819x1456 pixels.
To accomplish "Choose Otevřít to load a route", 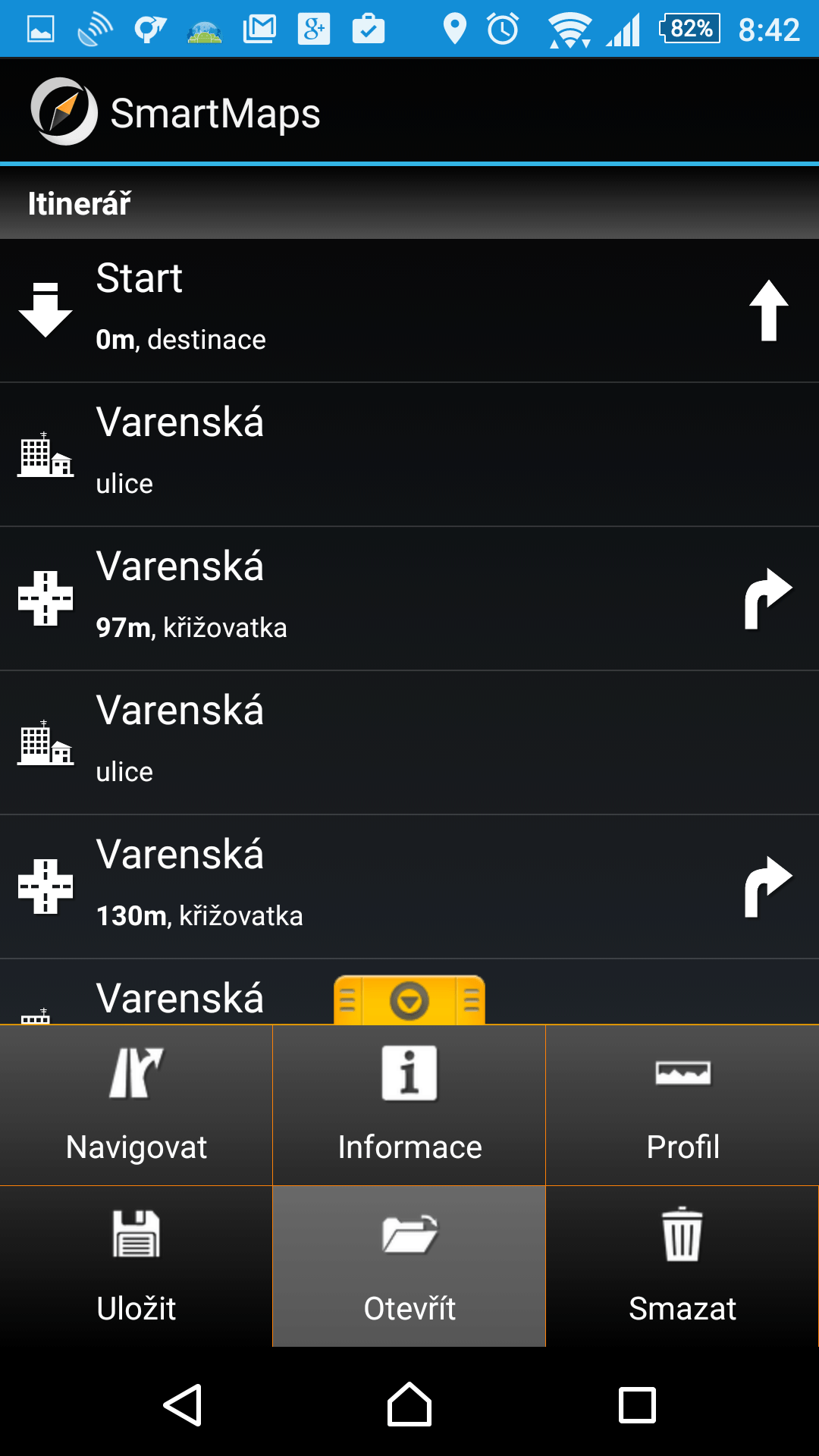I will point(409,1266).
